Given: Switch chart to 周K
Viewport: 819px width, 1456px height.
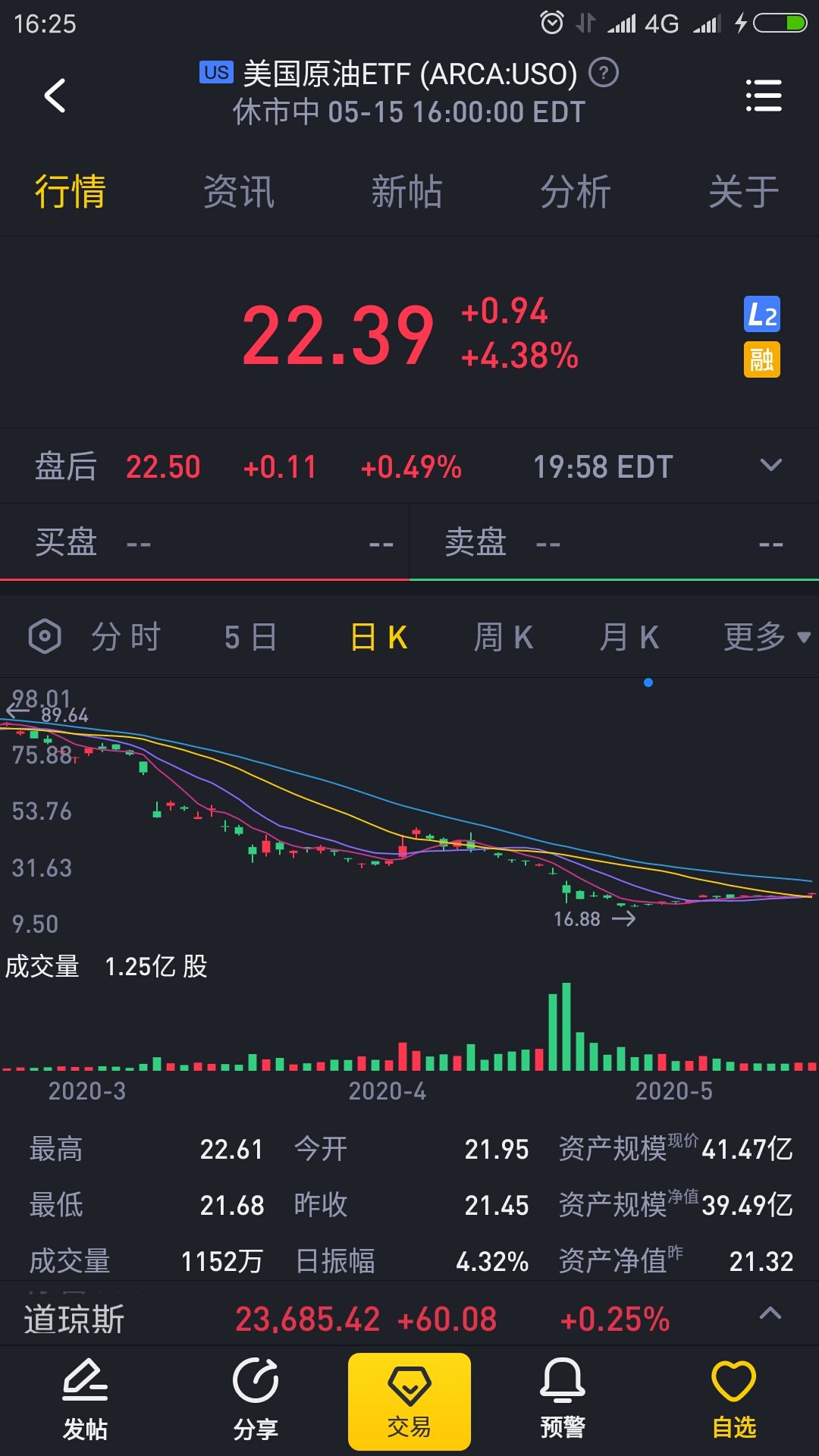Looking at the screenshot, I should [x=504, y=637].
